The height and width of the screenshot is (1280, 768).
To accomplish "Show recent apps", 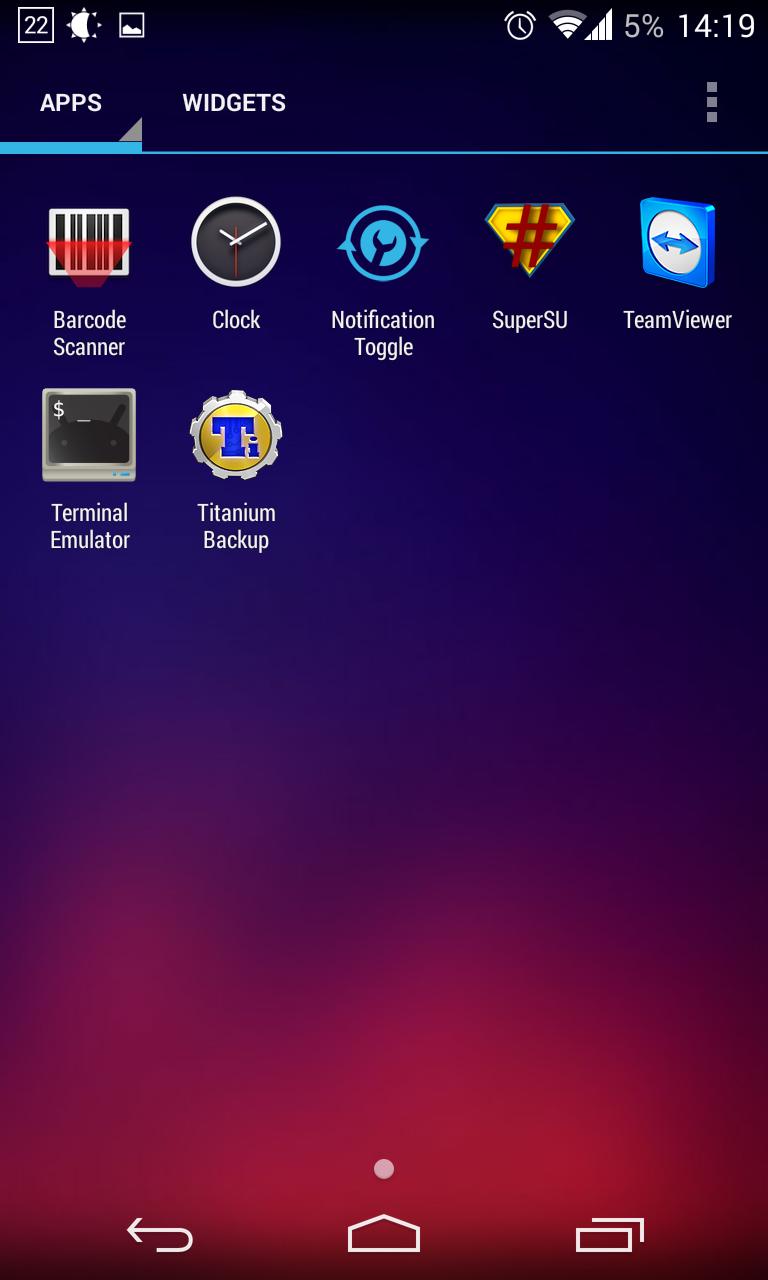I will (x=609, y=1235).
